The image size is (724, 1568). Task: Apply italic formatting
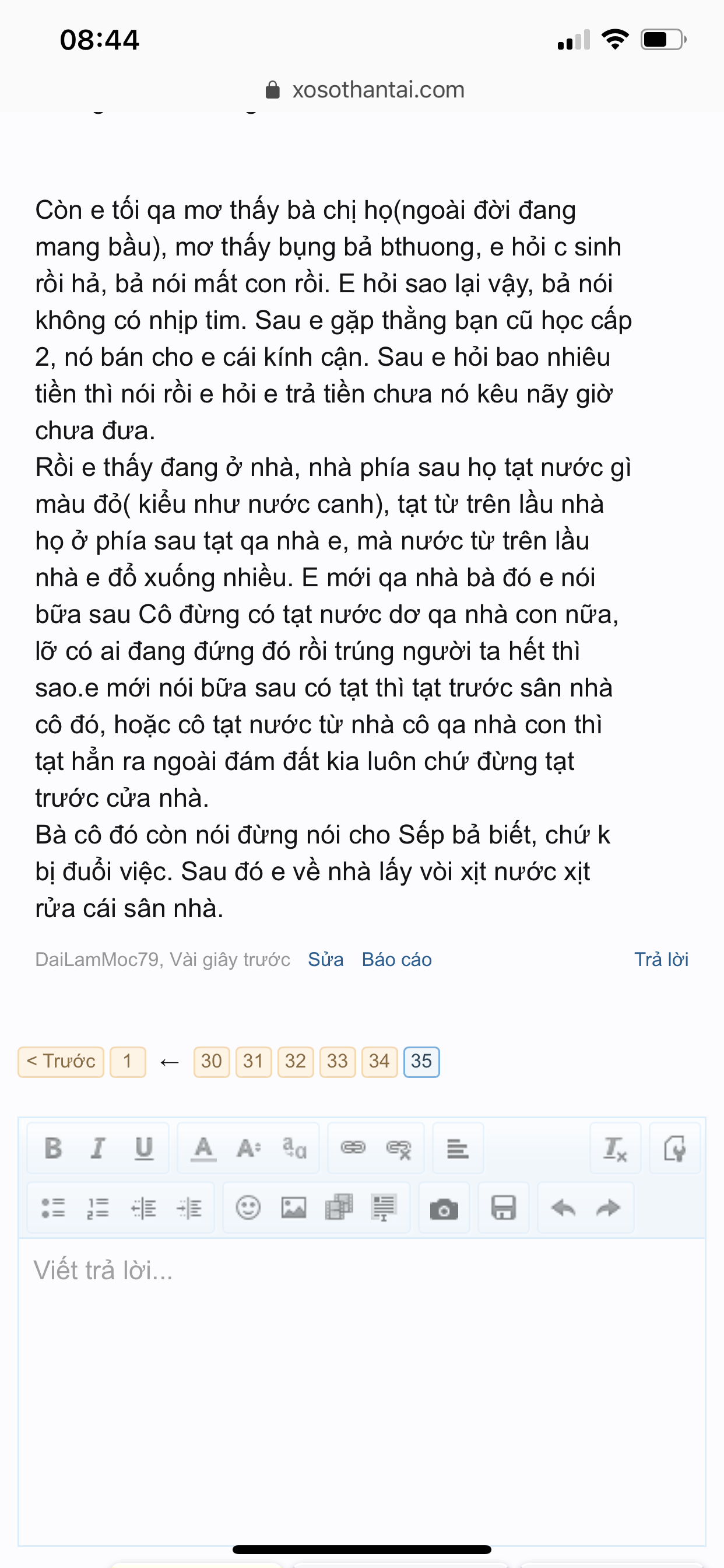click(98, 1148)
